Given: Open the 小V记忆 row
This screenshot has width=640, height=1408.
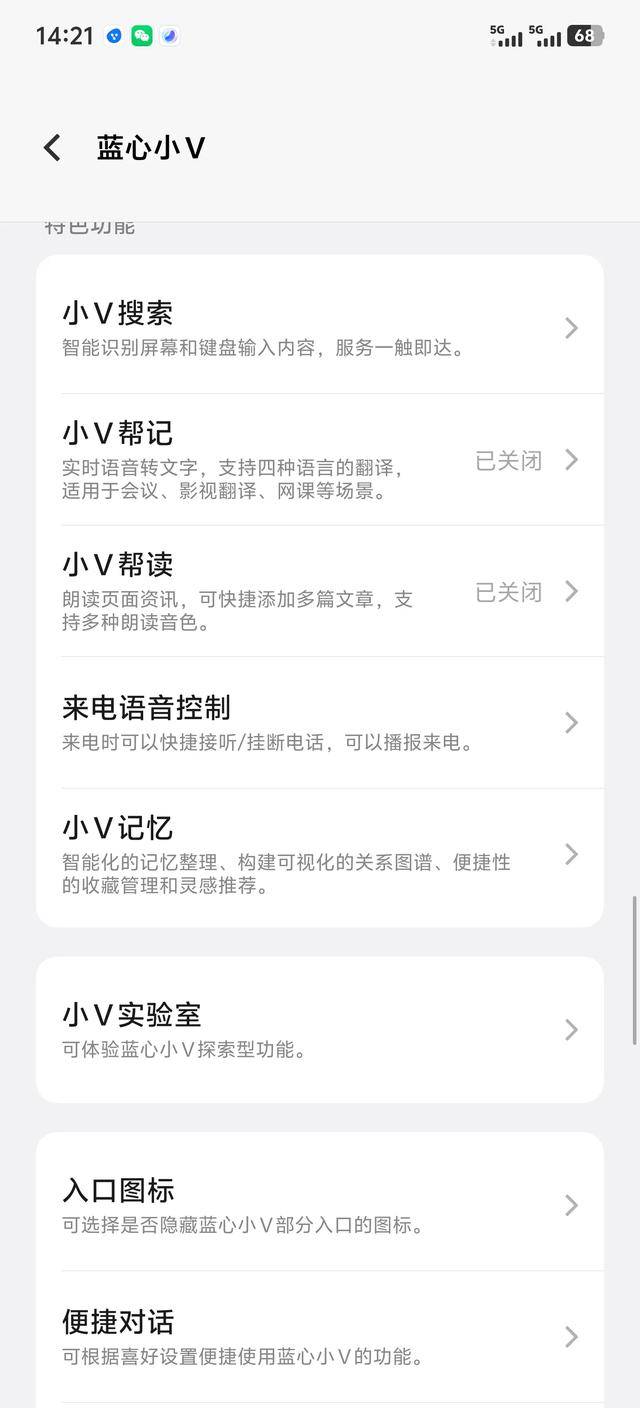Looking at the screenshot, I should (x=320, y=854).
